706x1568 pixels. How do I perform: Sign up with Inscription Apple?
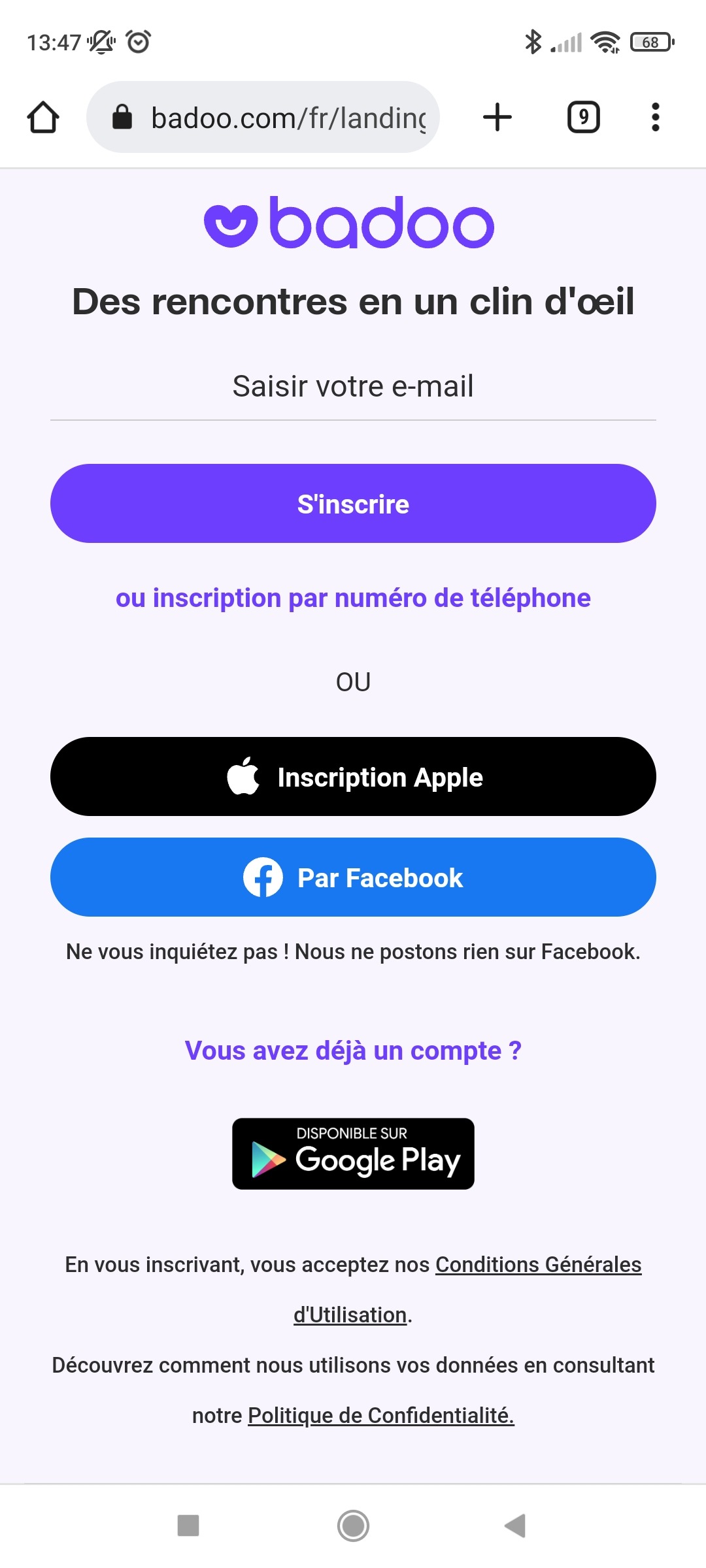[x=353, y=777]
